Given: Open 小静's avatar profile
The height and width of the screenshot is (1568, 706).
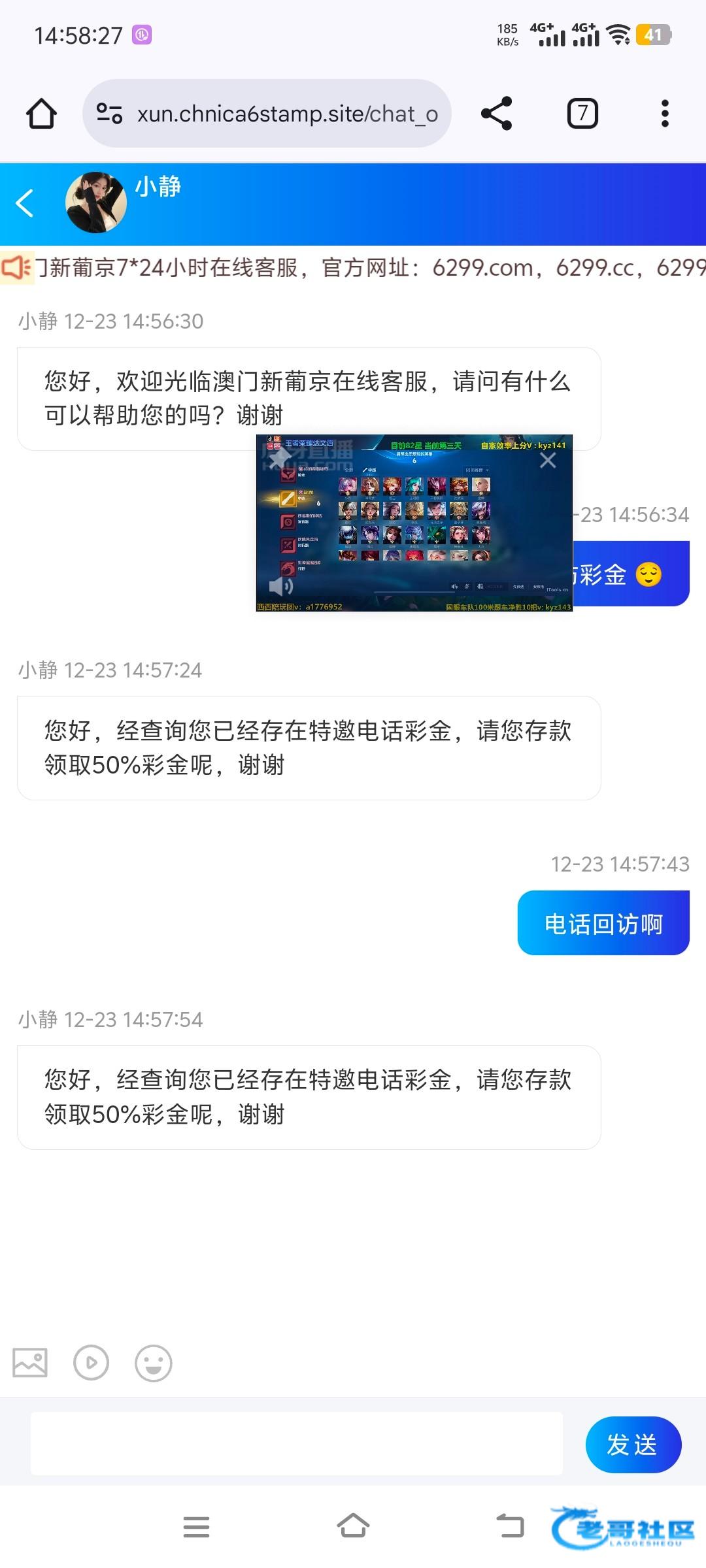Looking at the screenshot, I should 96,203.
